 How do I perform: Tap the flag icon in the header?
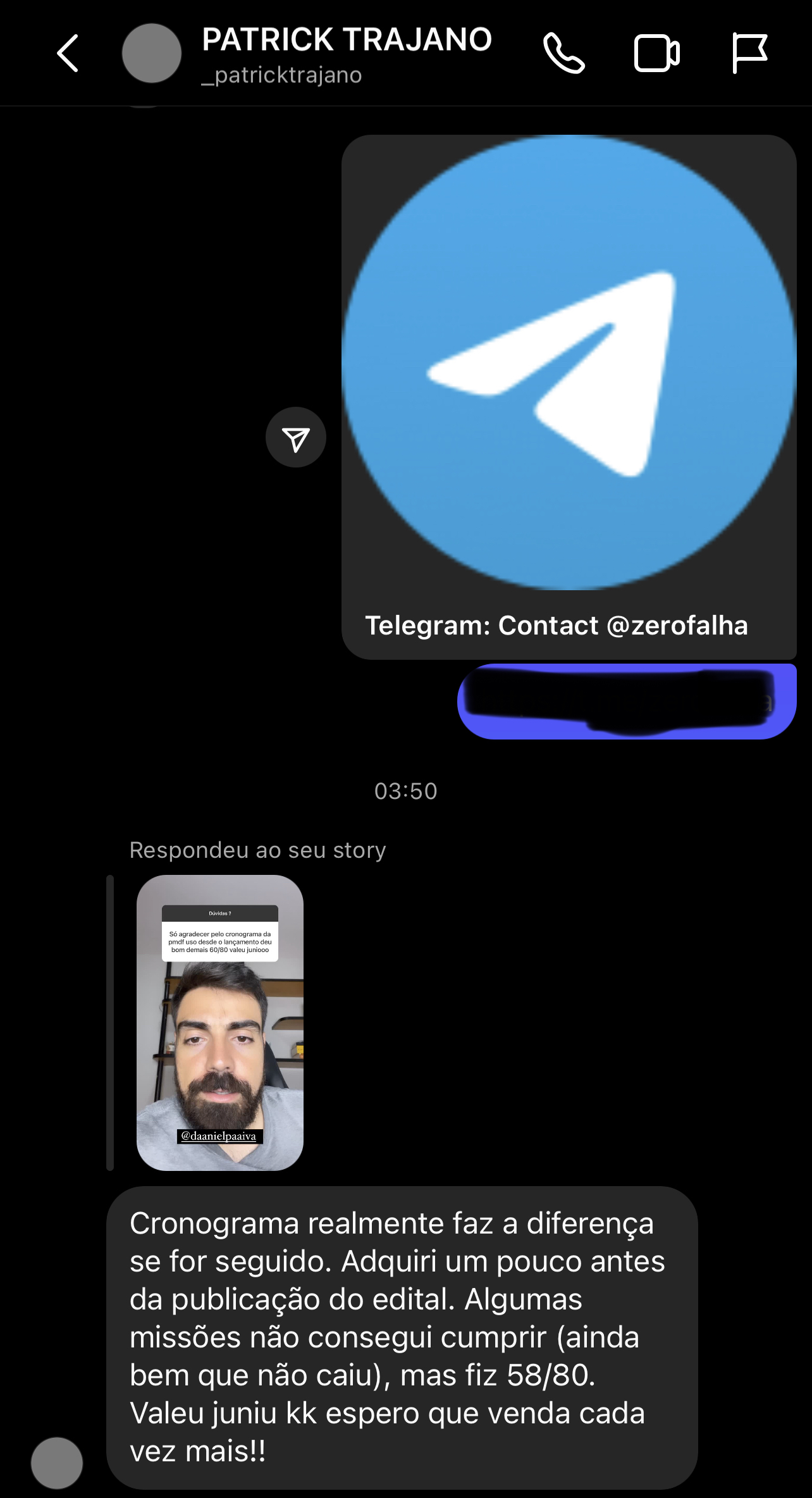[x=749, y=53]
